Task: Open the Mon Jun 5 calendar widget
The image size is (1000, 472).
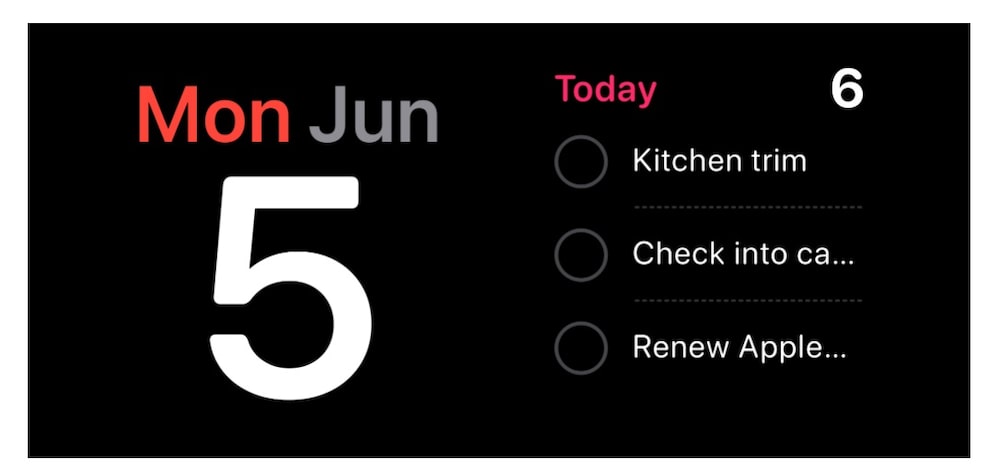Action: coord(288,250)
